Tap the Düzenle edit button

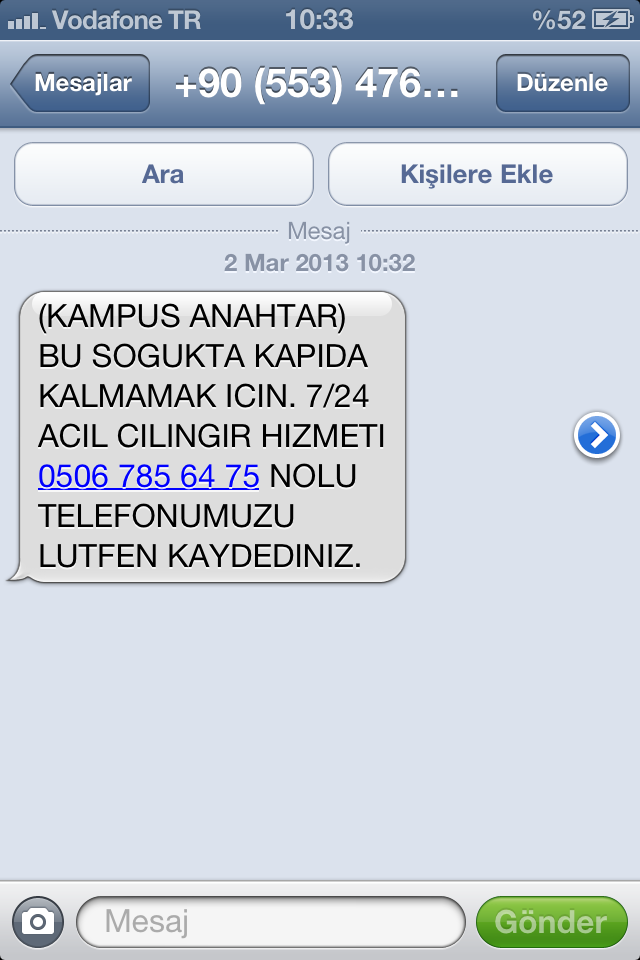561,84
